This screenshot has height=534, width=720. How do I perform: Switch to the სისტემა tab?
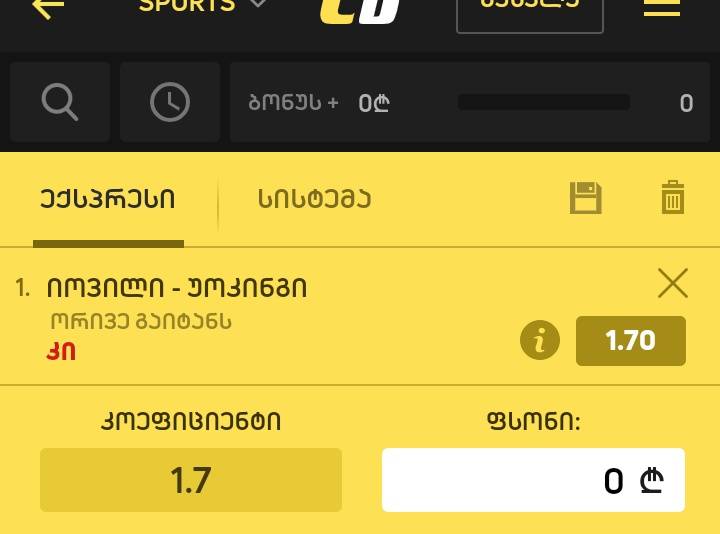tap(315, 199)
